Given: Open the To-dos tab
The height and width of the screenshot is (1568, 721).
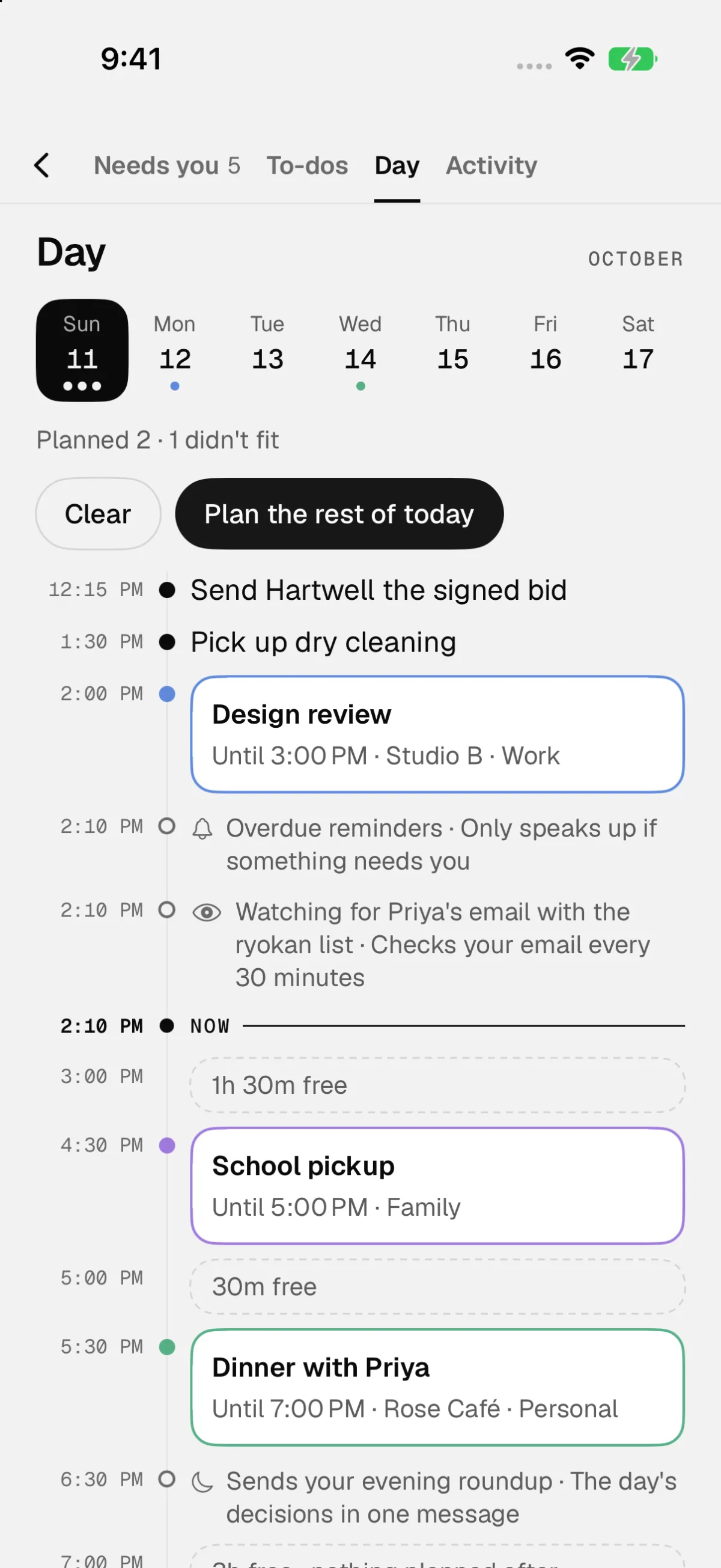Looking at the screenshot, I should [x=307, y=165].
